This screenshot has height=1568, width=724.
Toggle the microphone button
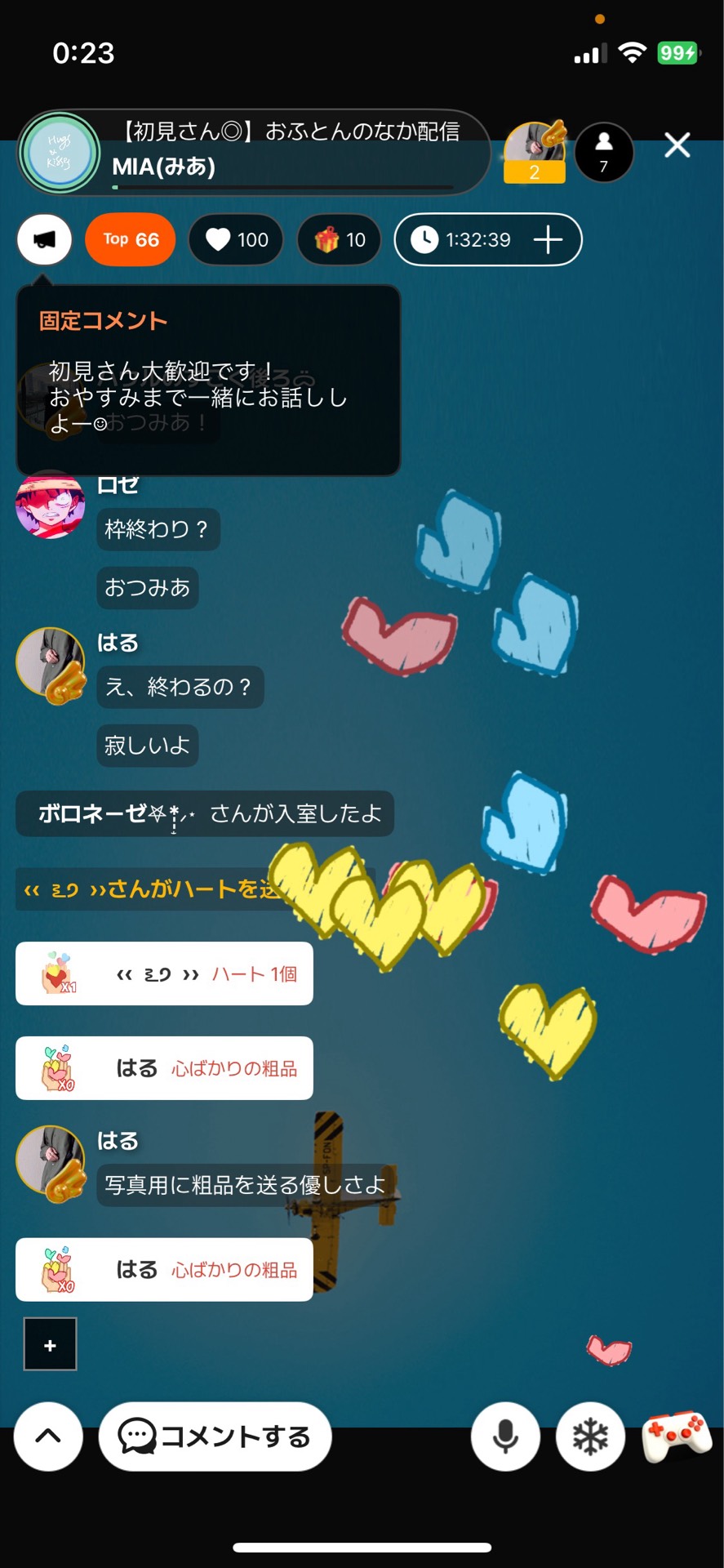coord(505,1436)
